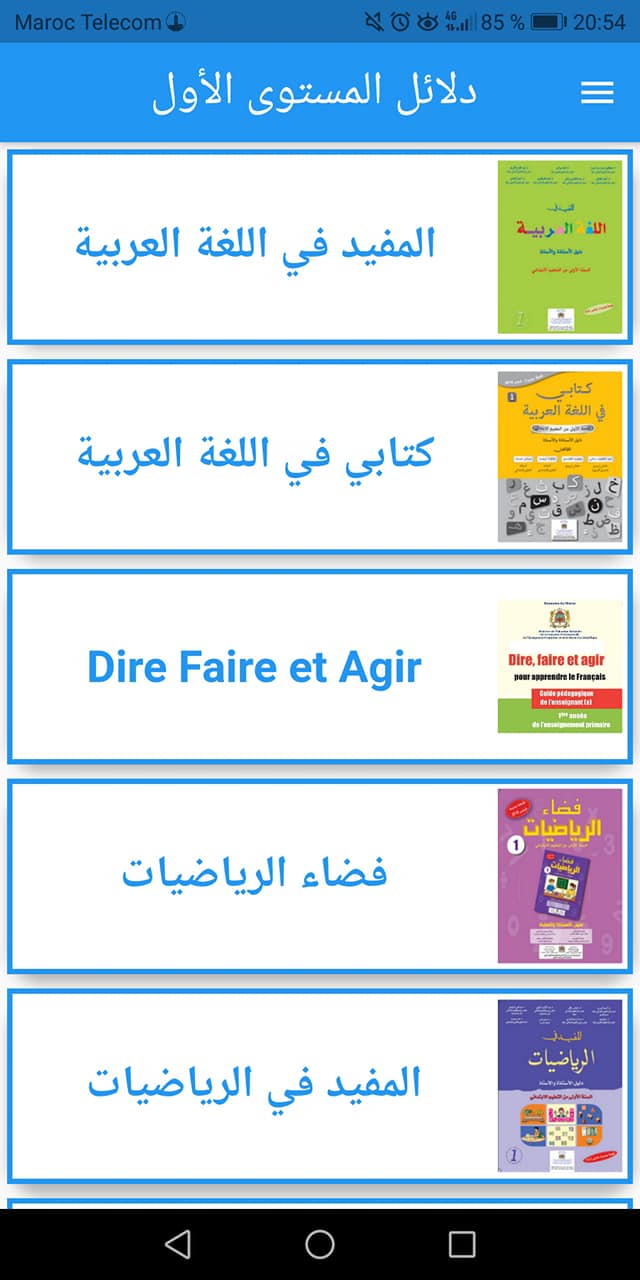
Task: Open the hamburger drawer menu
Action: pos(597,92)
